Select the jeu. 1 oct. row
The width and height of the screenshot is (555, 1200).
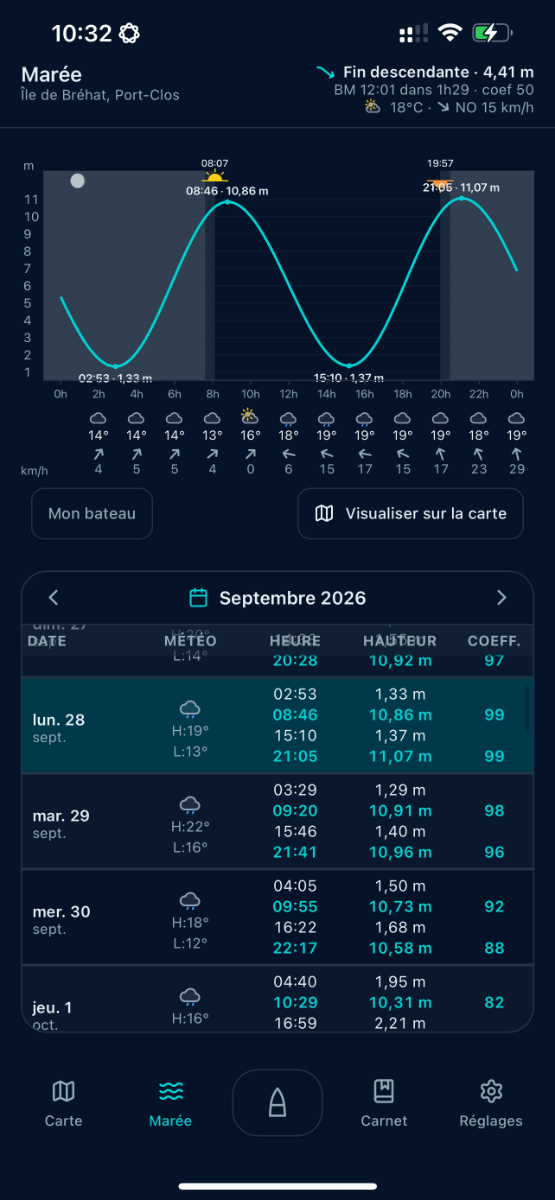pos(277,998)
